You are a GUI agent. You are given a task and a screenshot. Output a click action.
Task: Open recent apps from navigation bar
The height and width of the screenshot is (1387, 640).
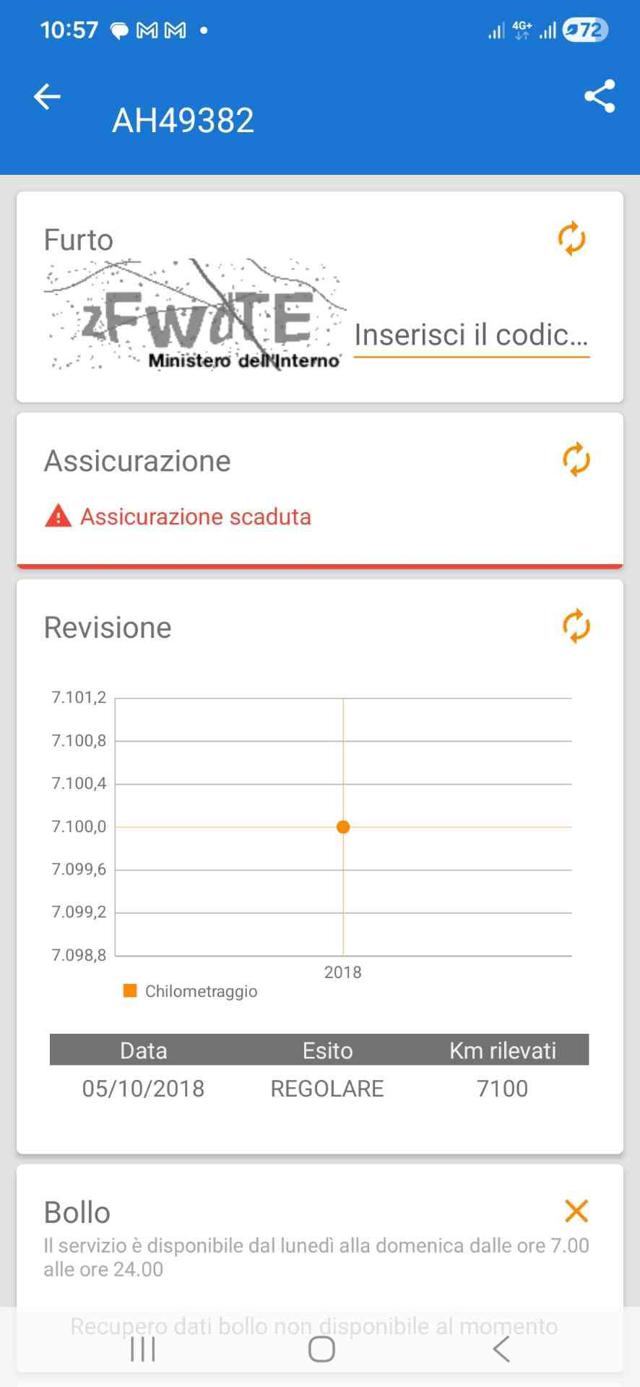click(143, 1349)
